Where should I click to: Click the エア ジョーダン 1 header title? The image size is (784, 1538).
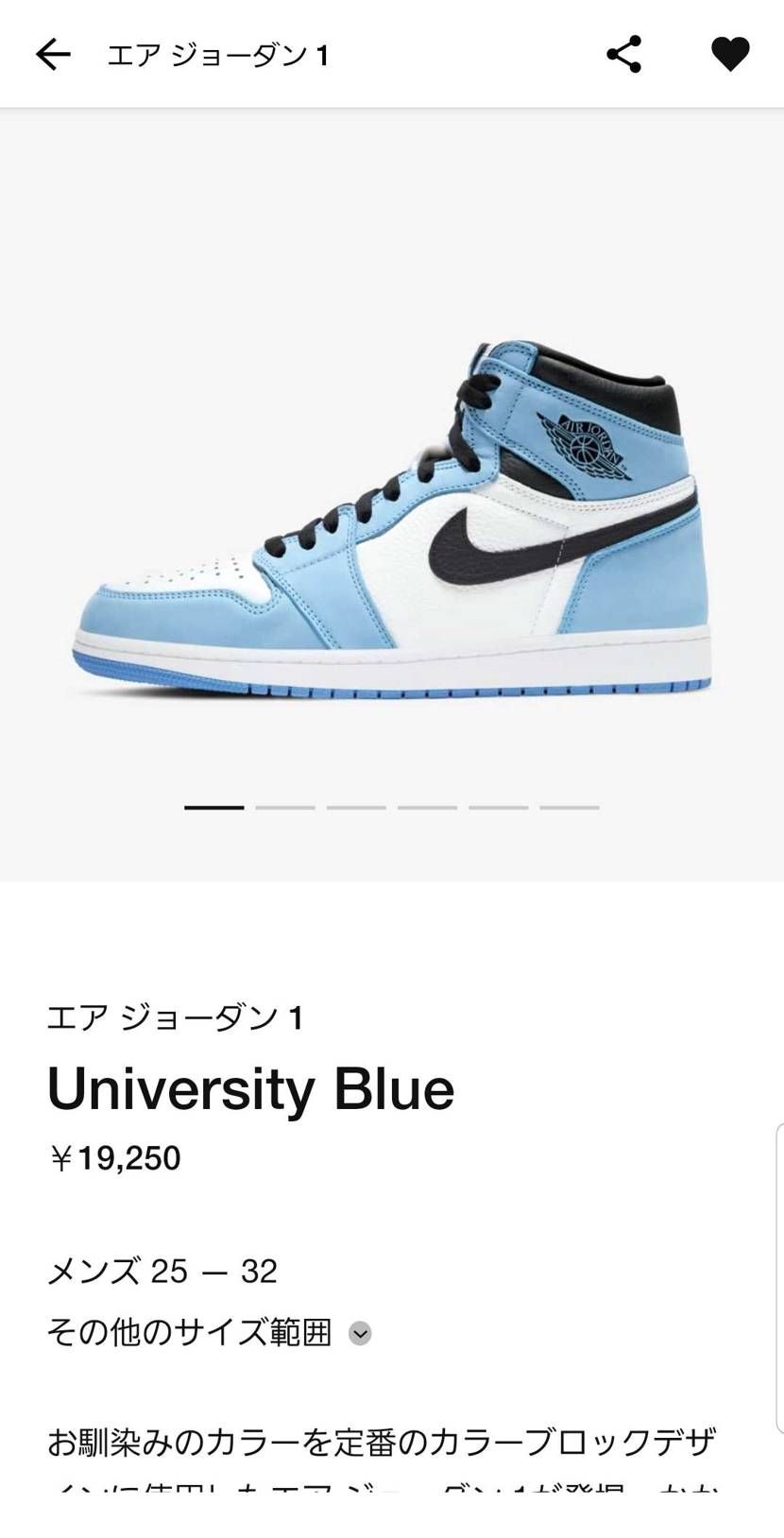[x=218, y=54]
